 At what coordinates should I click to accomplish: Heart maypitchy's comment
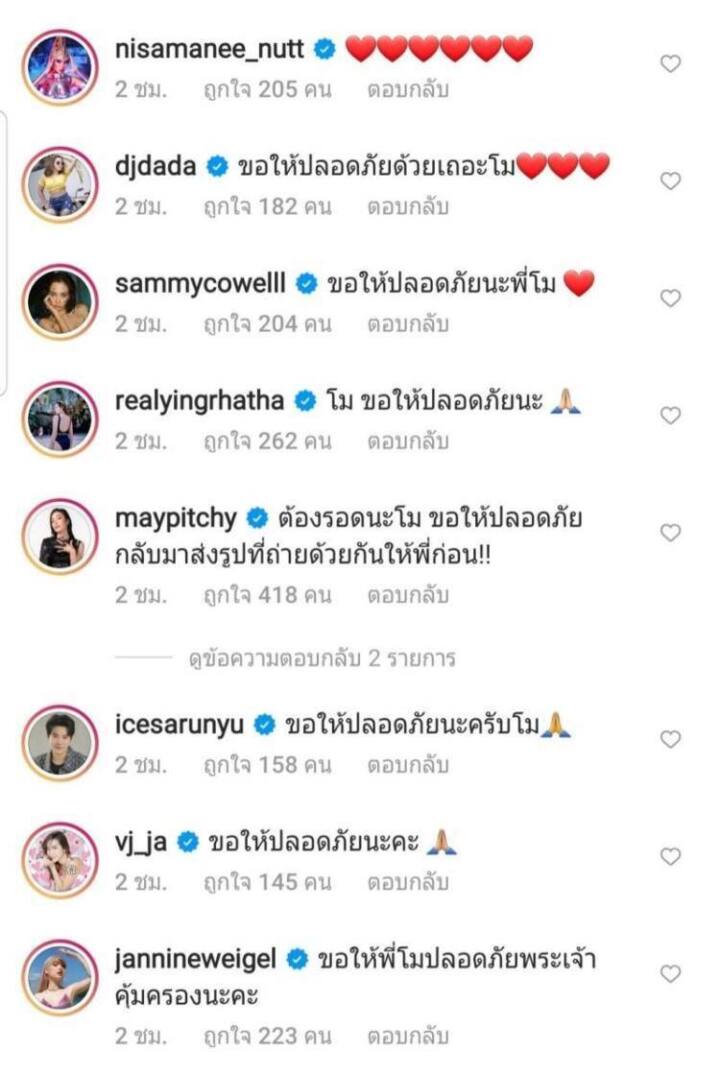(671, 532)
